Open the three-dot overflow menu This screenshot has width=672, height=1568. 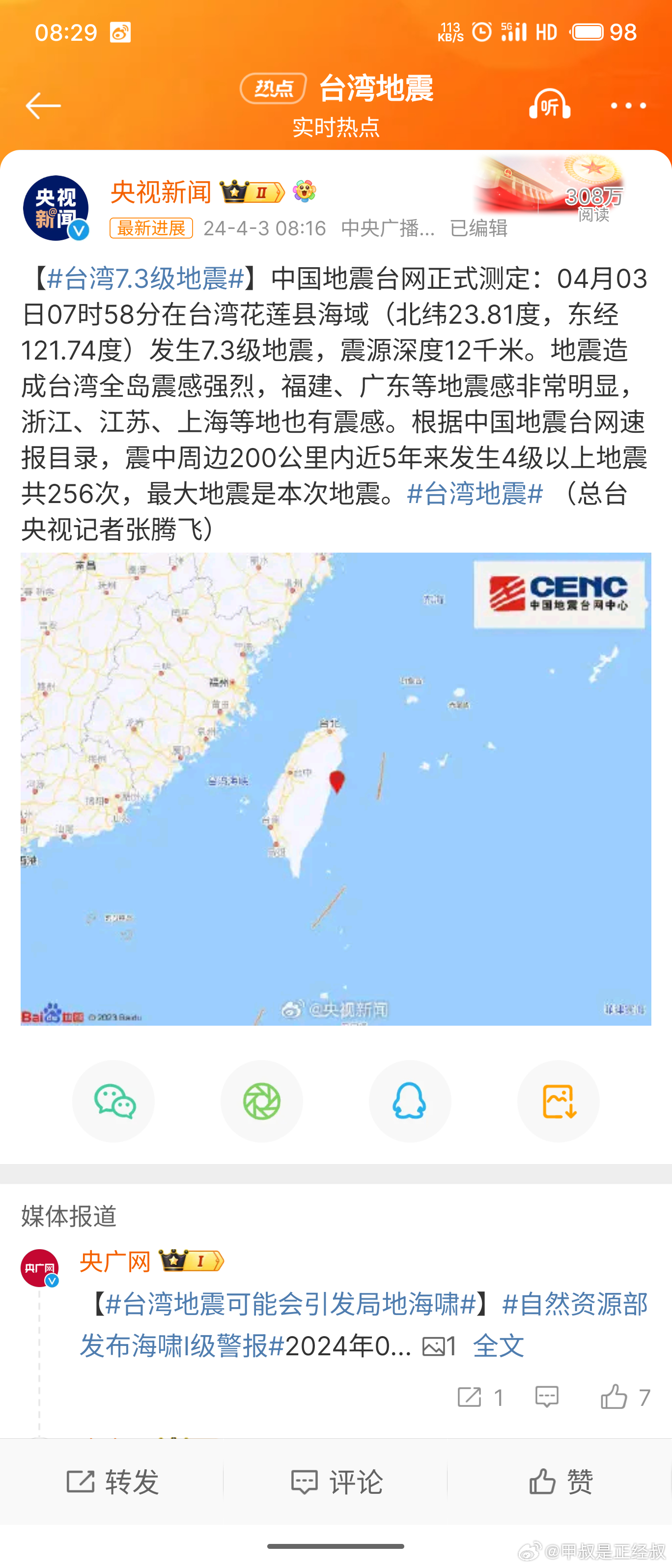coord(628,106)
